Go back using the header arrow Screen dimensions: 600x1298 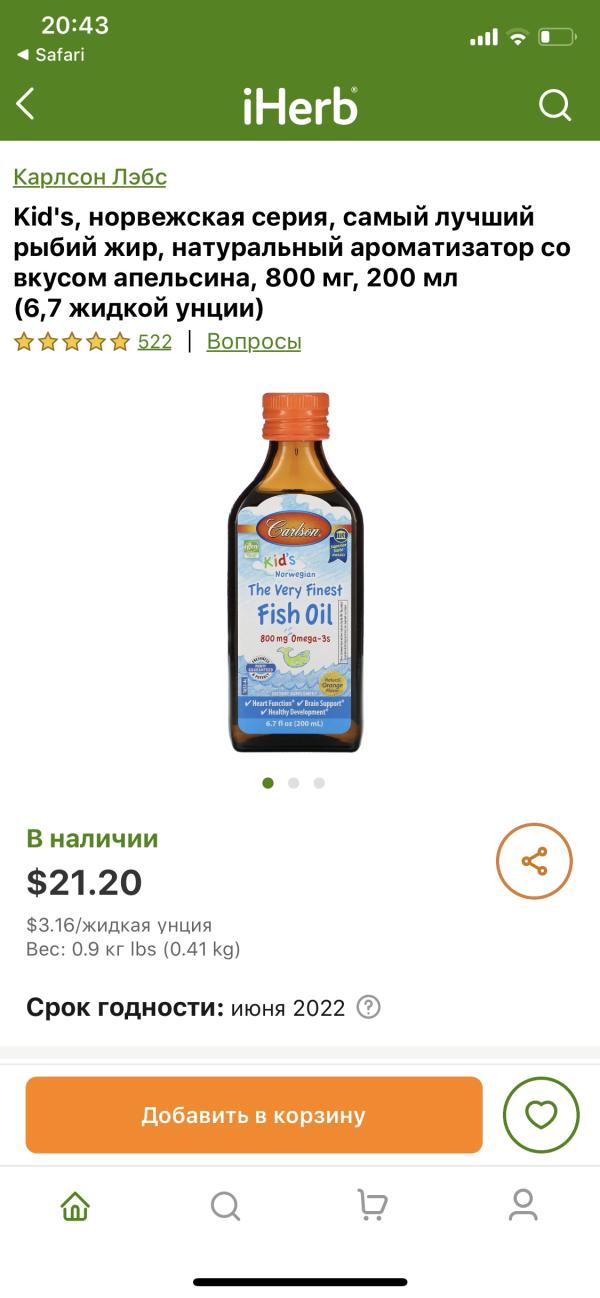[x=26, y=104]
